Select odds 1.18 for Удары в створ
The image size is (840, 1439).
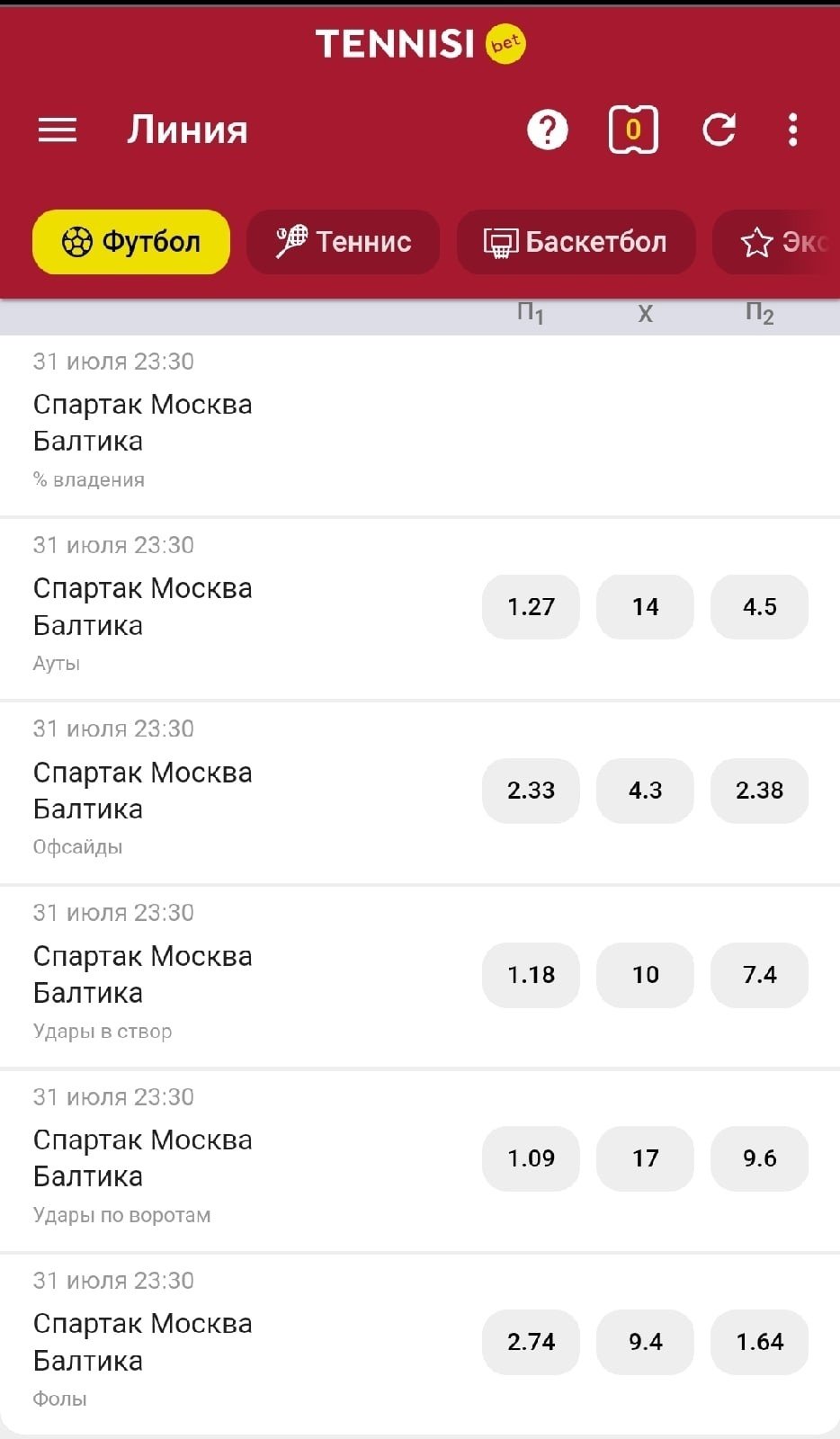(x=531, y=975)
